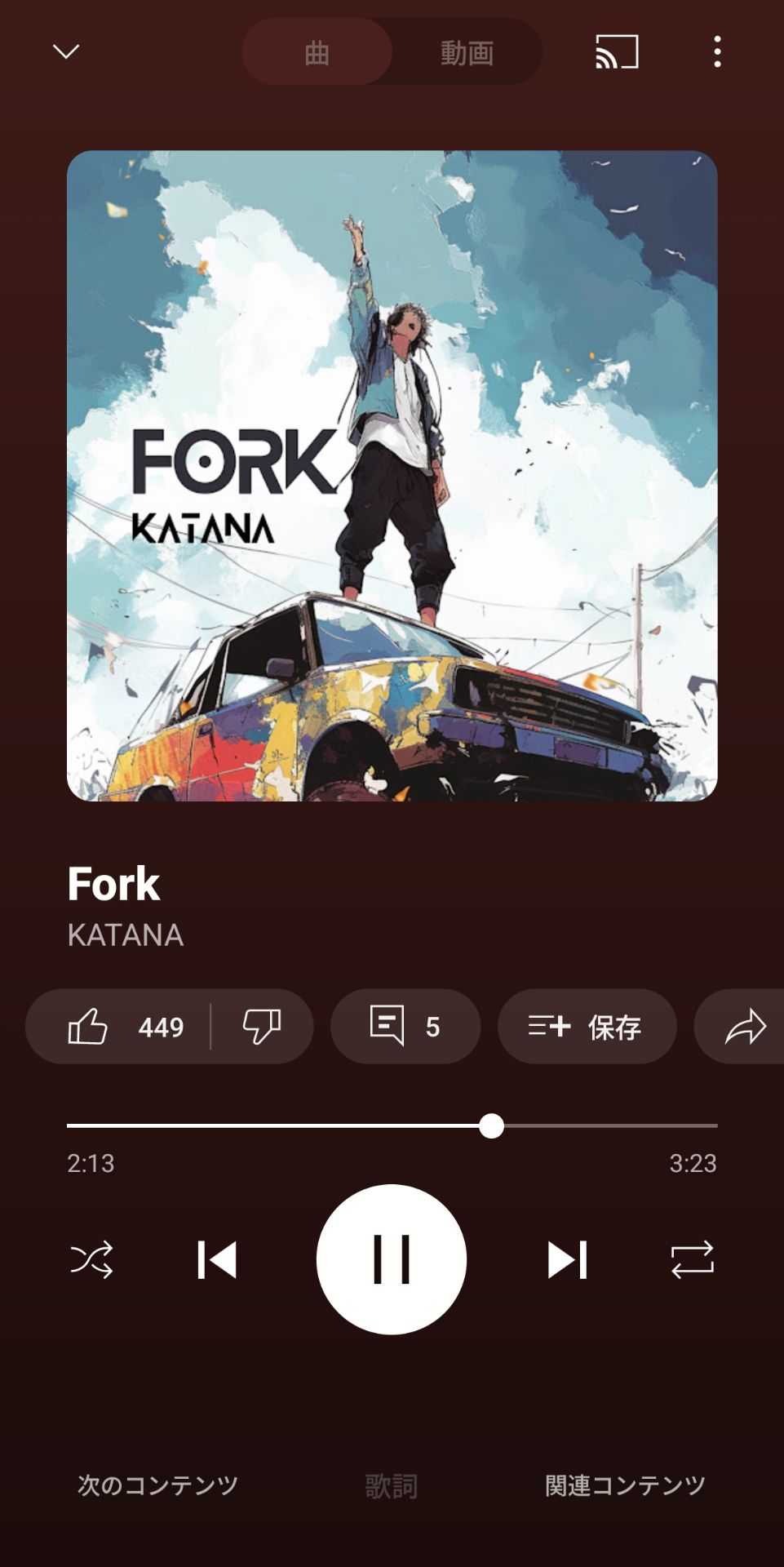Open the comments button showing 5
784x1567 pixels.
point(405,1027)
